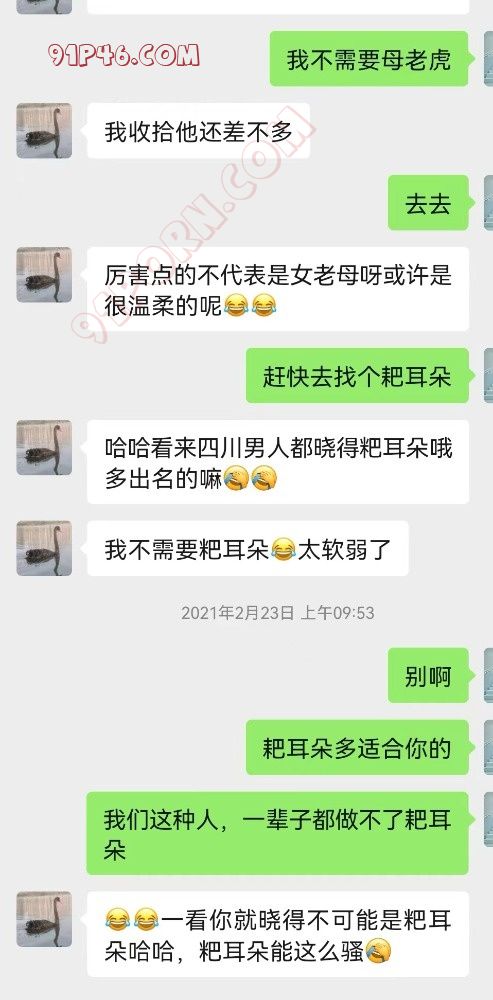Open the swan avatar beside 一看你就晓得 message
Viewport: 493px width, 1000px height.
pyautogui.click(x=44, y=919)
